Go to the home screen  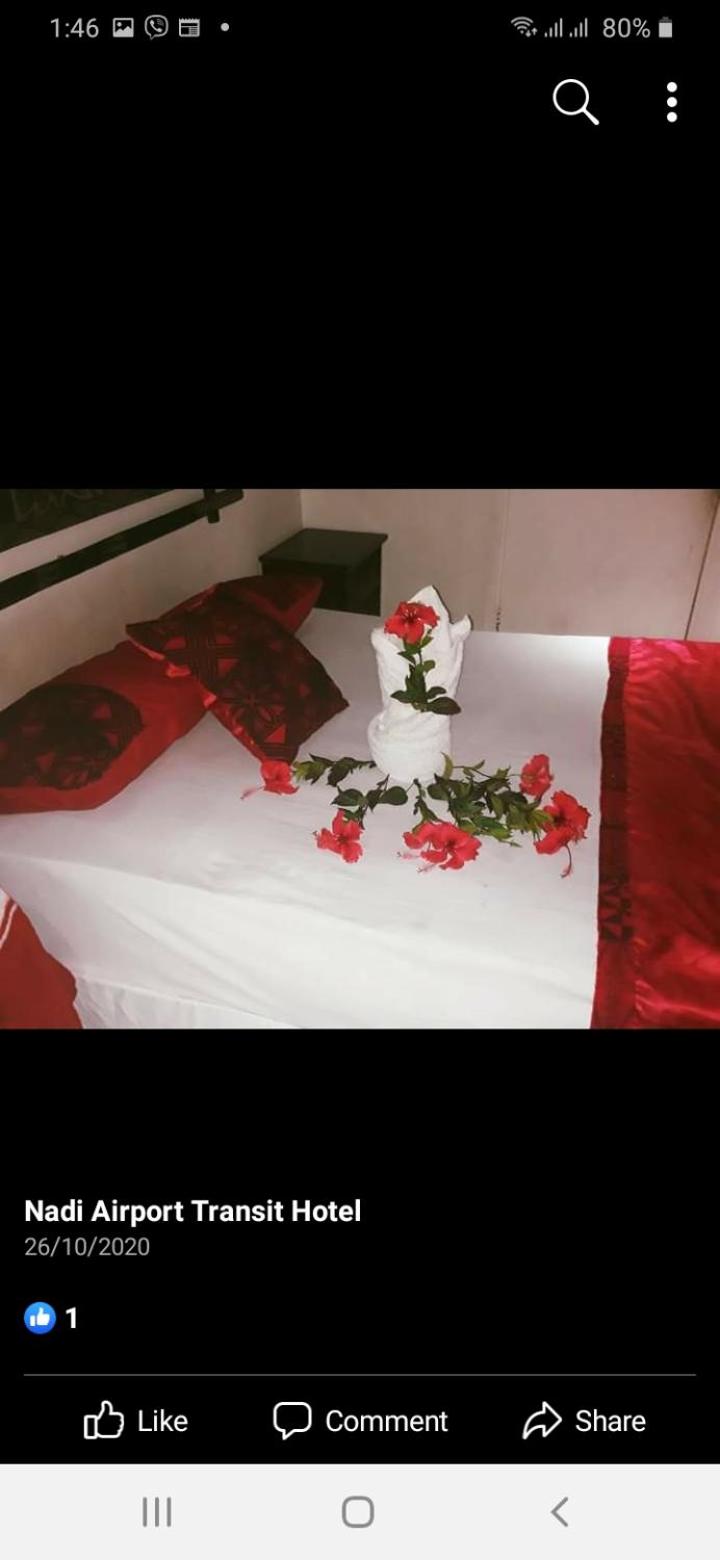(358, 1511)
